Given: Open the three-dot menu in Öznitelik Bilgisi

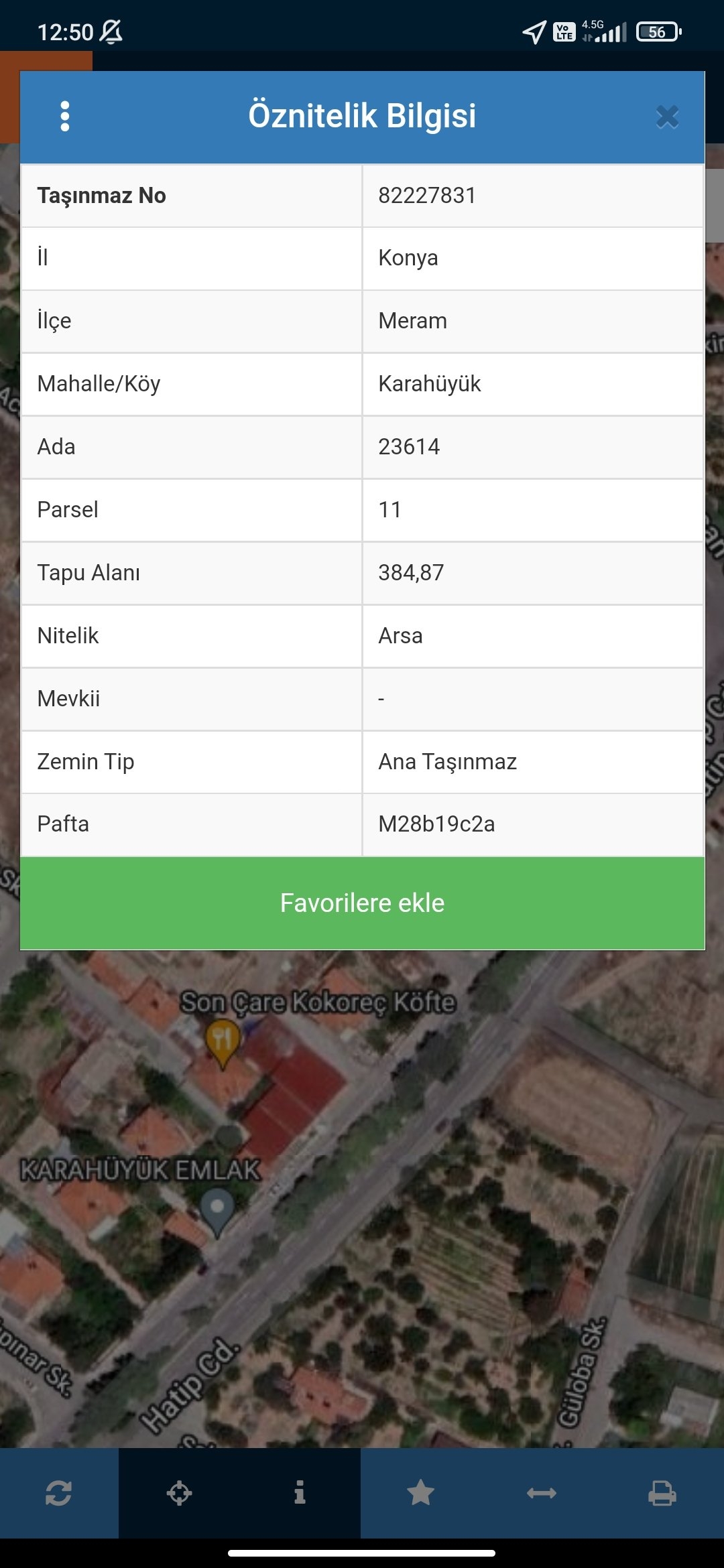Looking at the screenshot, I should click(x=65, y=117).
